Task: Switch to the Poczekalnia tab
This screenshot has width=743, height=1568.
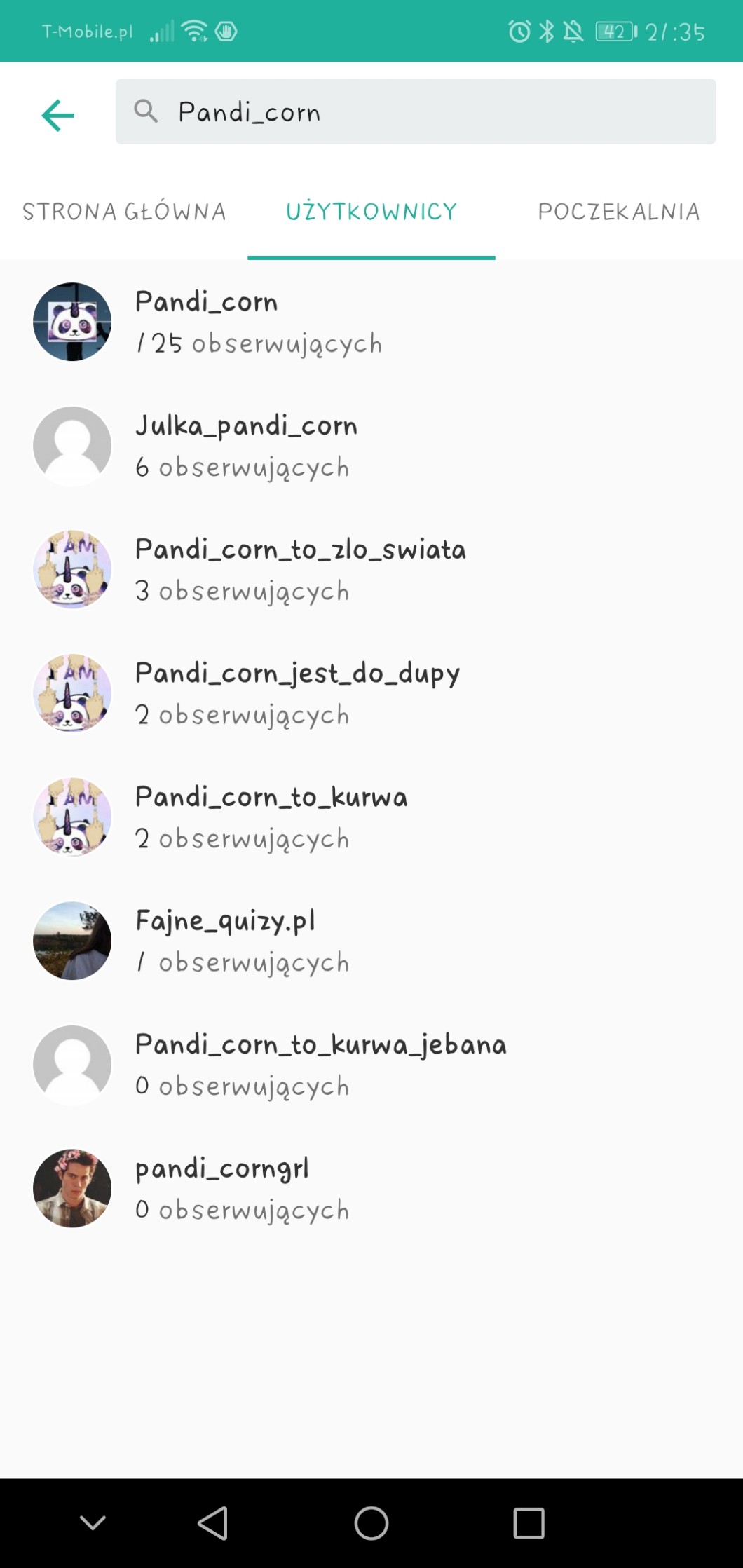Action: [x=619, y=212]
